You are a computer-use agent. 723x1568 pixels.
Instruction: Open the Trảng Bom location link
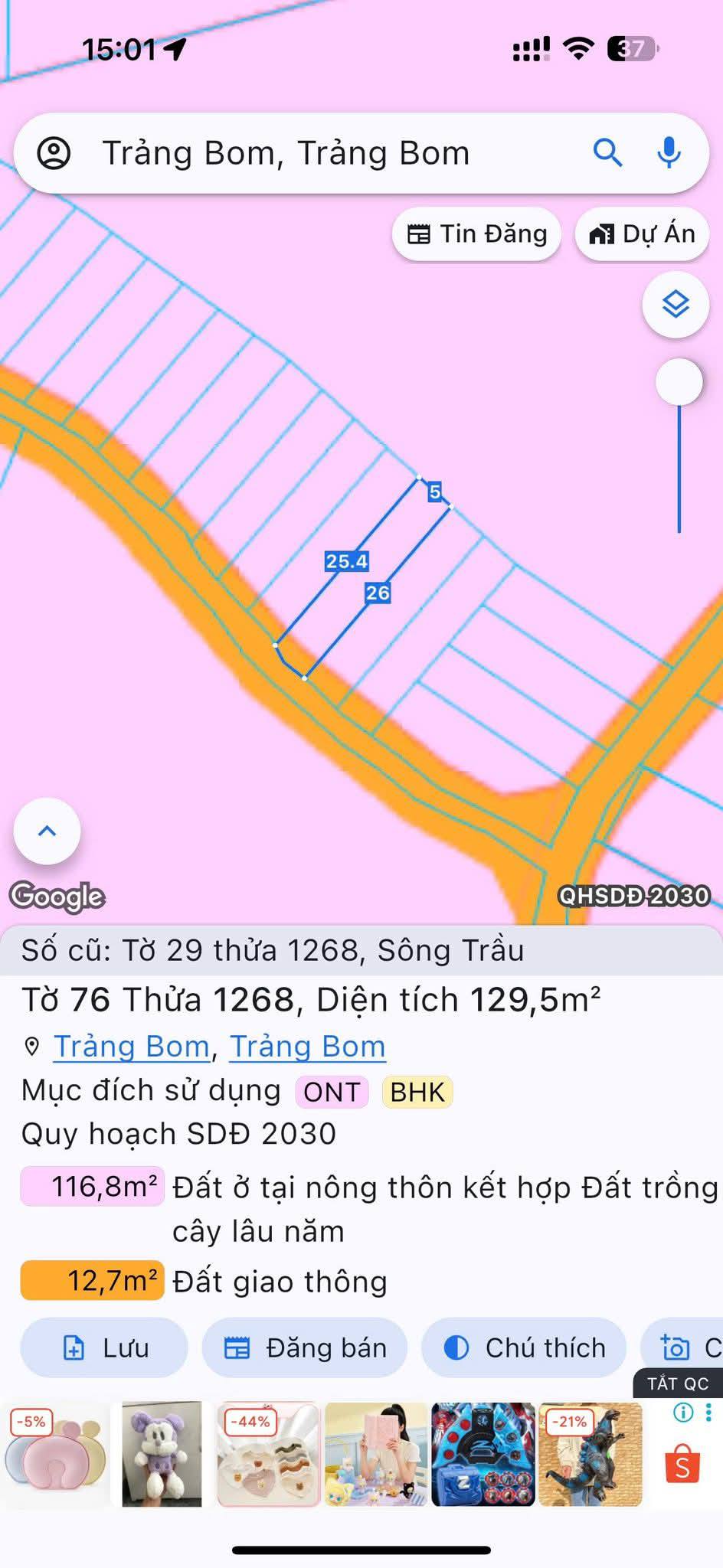click(130, 1046)
